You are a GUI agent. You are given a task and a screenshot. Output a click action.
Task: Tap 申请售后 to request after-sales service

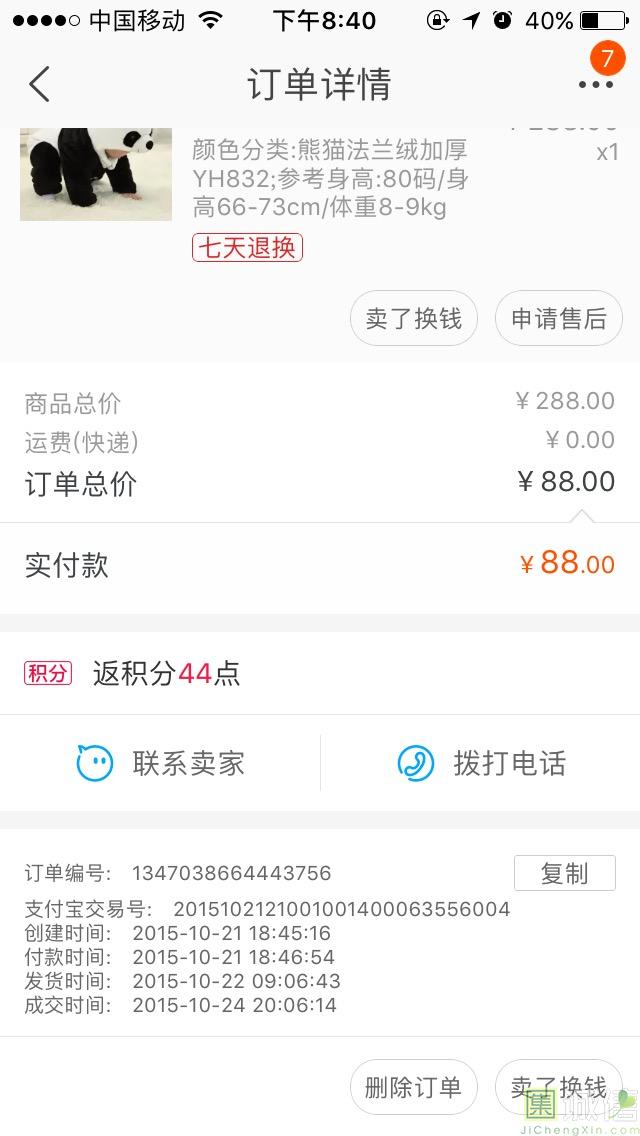click(x=559, y=319)
